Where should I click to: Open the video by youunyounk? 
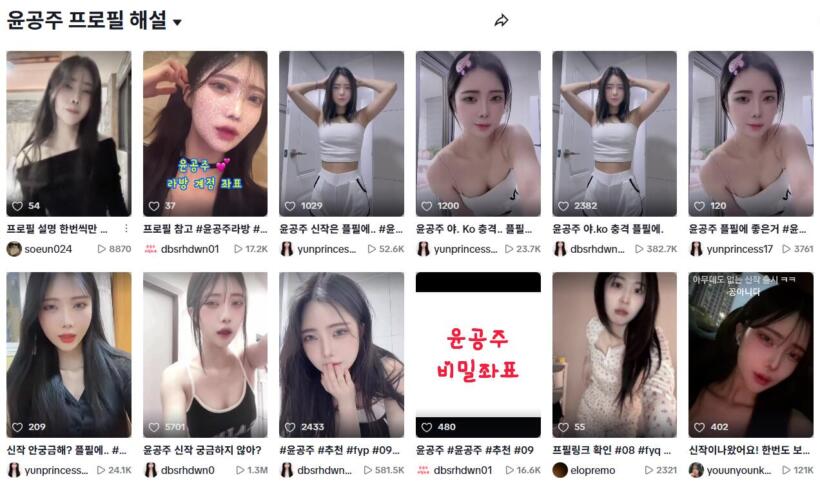pyautogui.click(x=750, y=354)
